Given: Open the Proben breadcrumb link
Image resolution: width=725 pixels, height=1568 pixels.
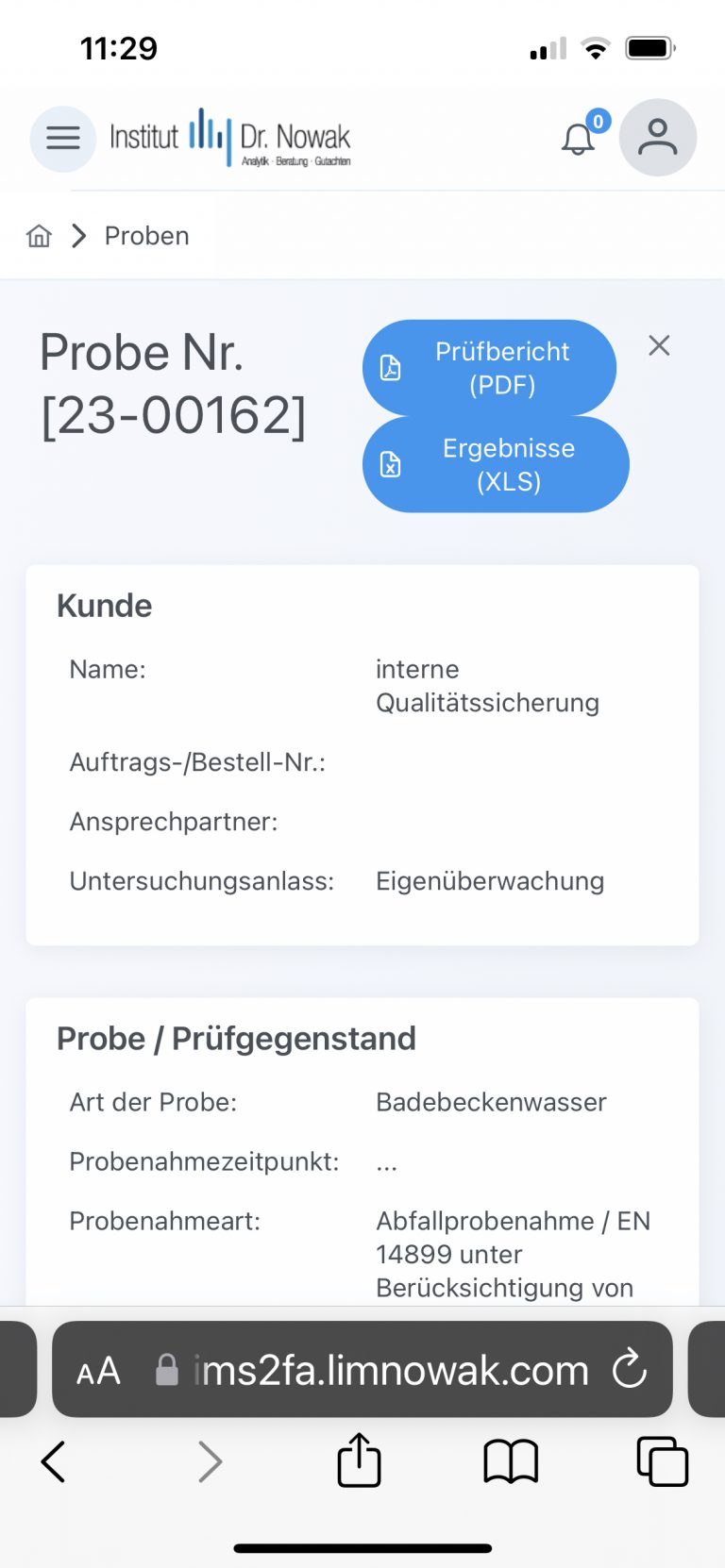Looking at the screenshot, I should click(x=146, y=236).
